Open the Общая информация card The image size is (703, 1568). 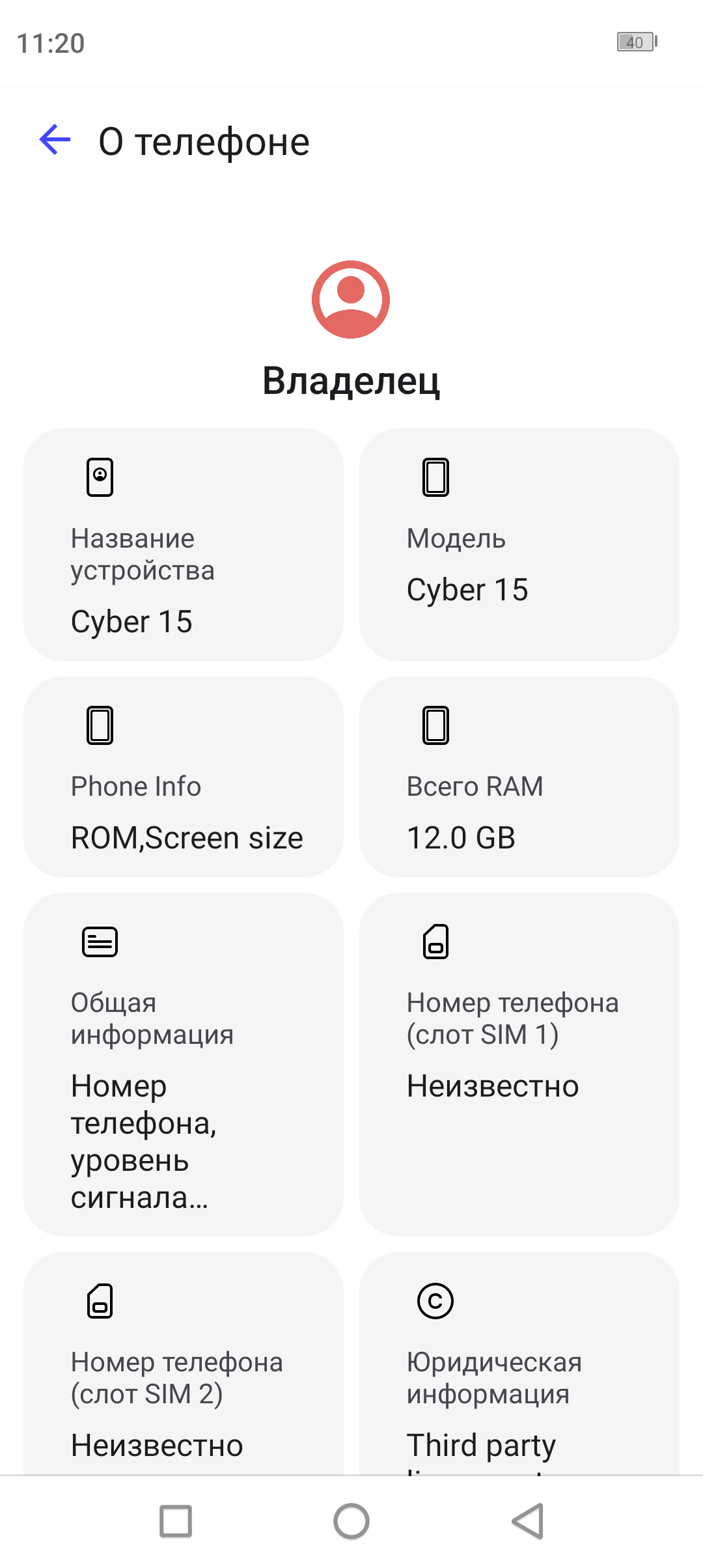pos(184,1065)
